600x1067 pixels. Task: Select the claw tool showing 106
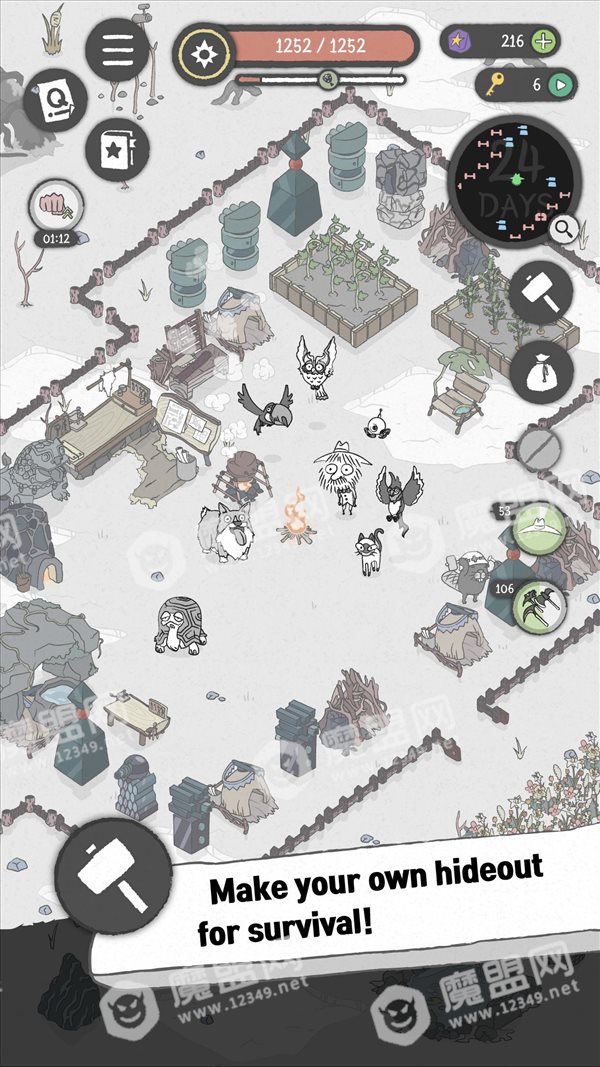pyautogui.click(x=539, y=603)
